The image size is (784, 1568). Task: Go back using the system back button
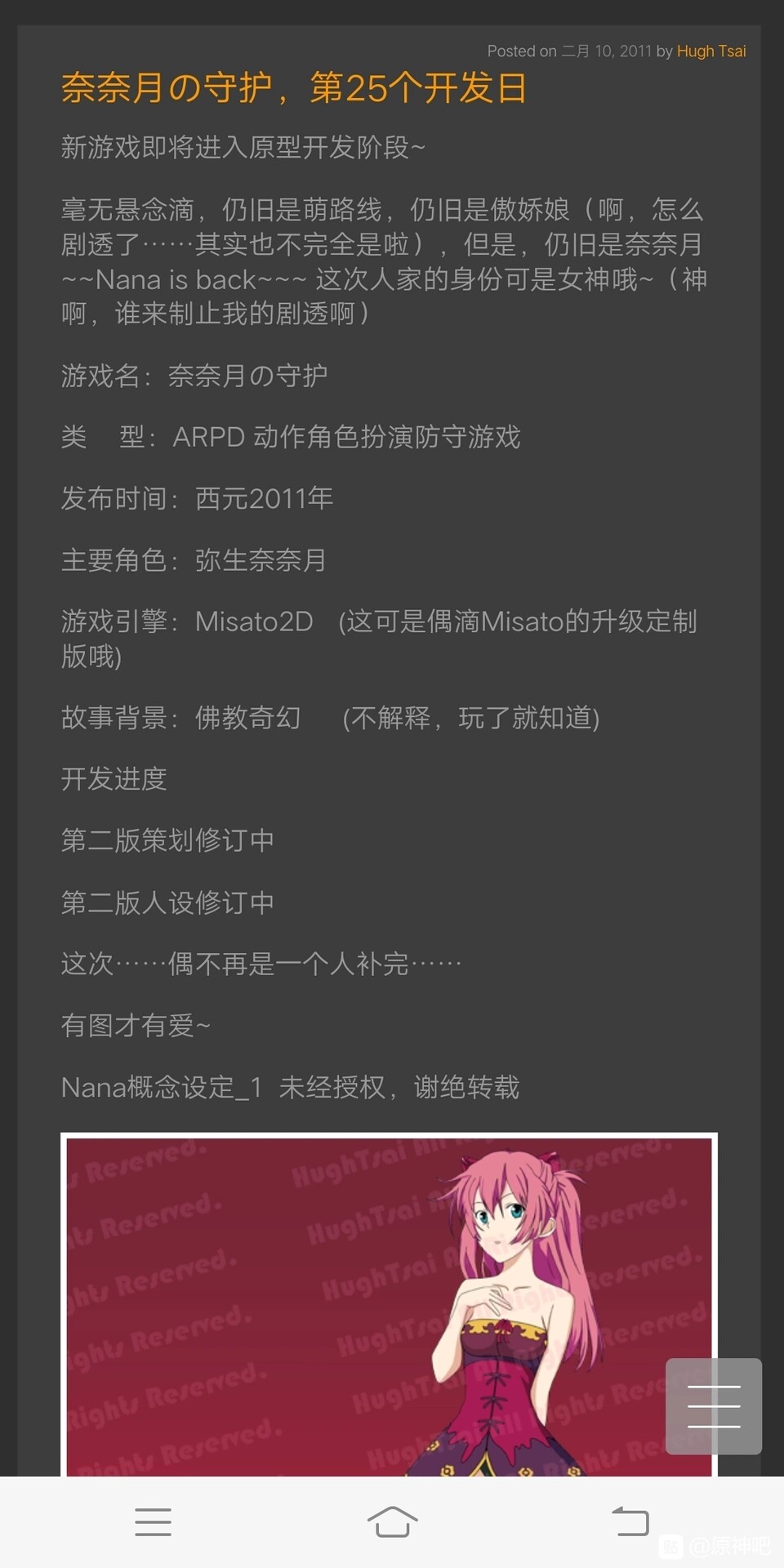630,1522
